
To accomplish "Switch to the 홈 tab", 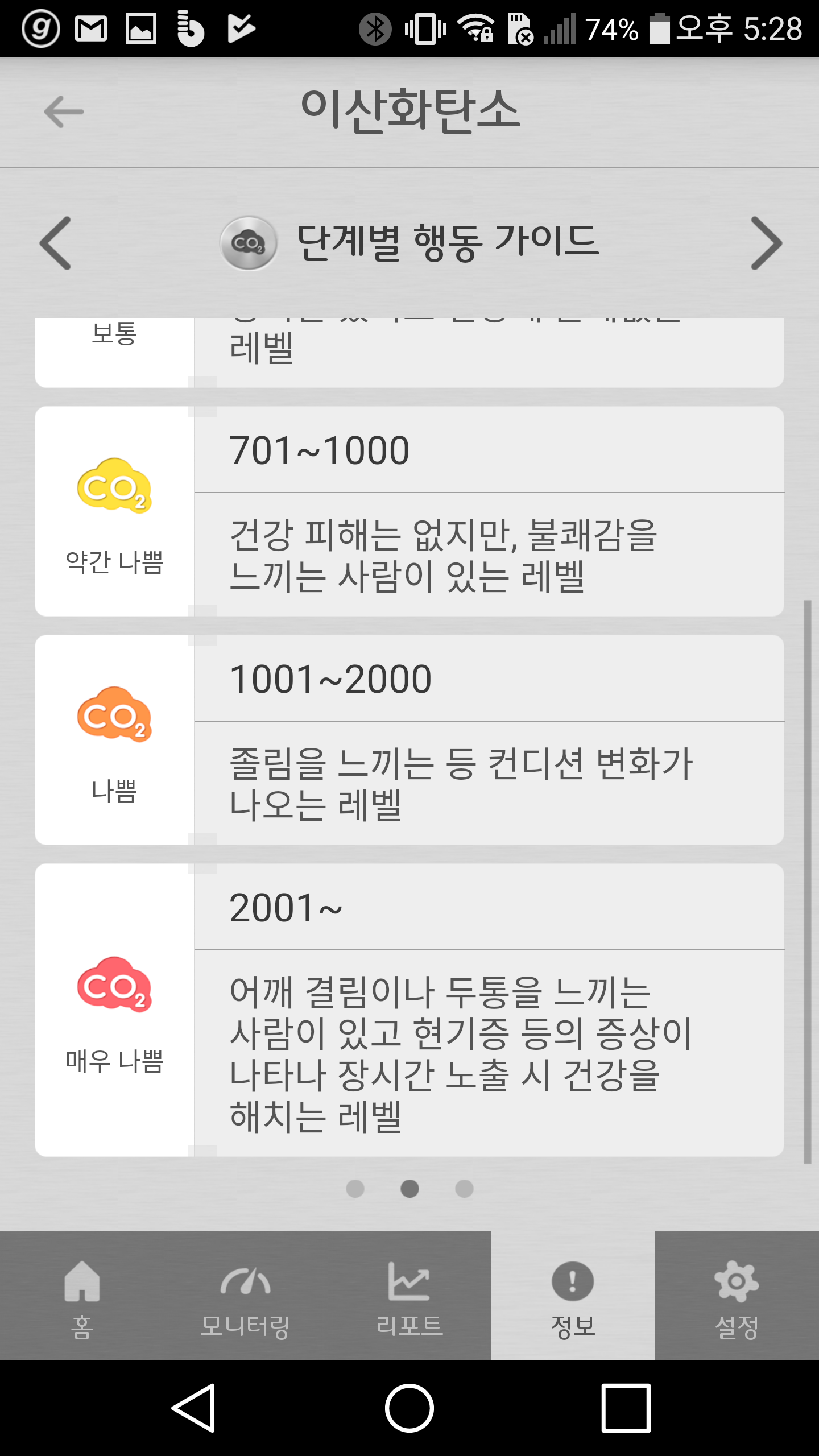I will tap(82, 1297).
